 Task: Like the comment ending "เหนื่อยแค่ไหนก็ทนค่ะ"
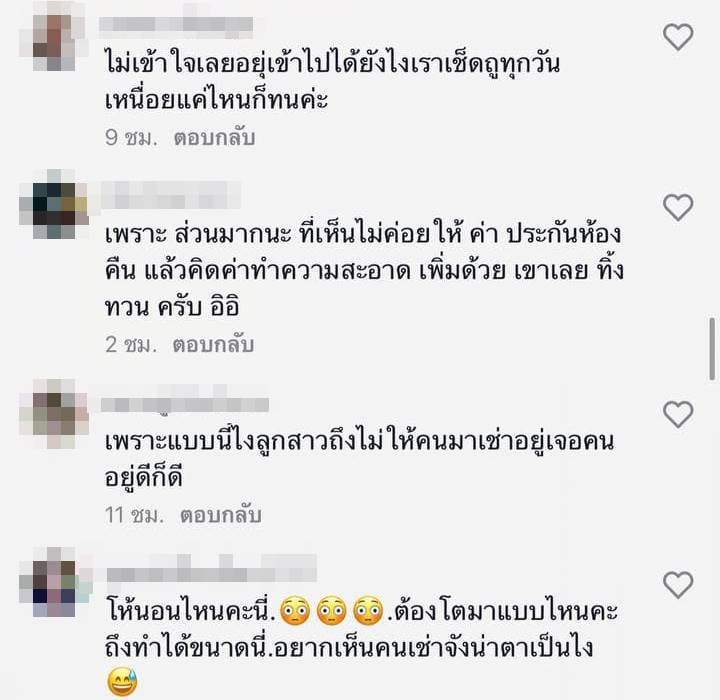coord(678,37)
